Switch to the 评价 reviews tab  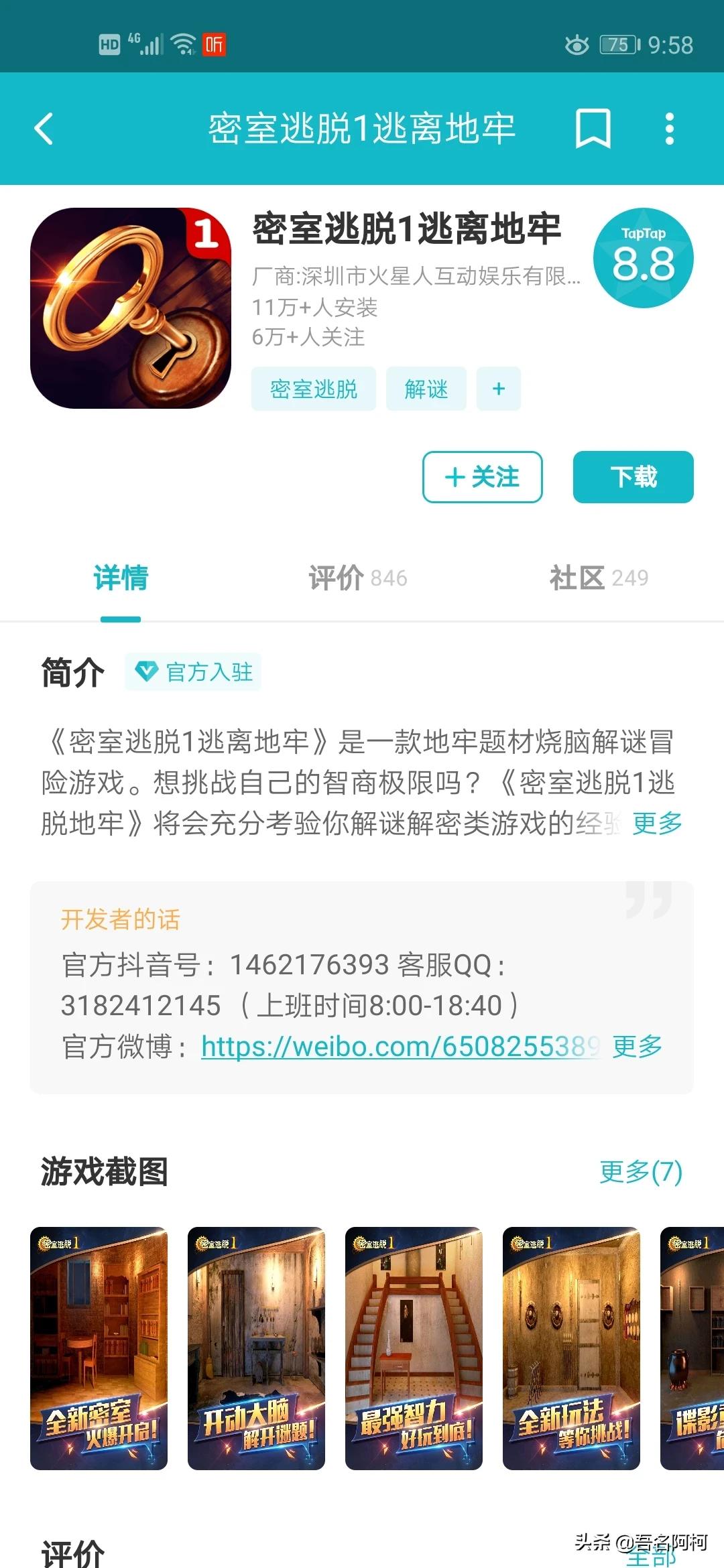(x=357, y=578)
